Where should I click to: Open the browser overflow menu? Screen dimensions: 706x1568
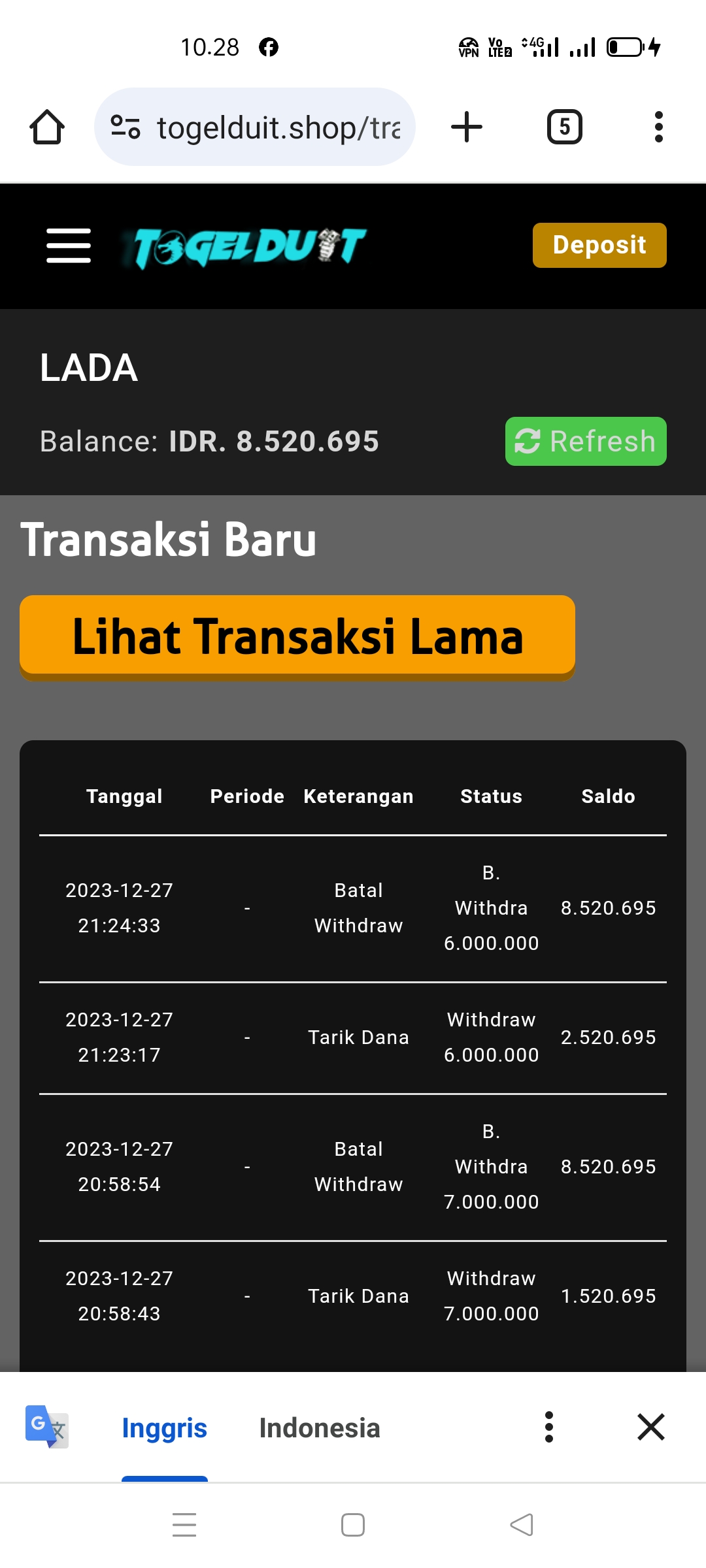coord(658,127)
